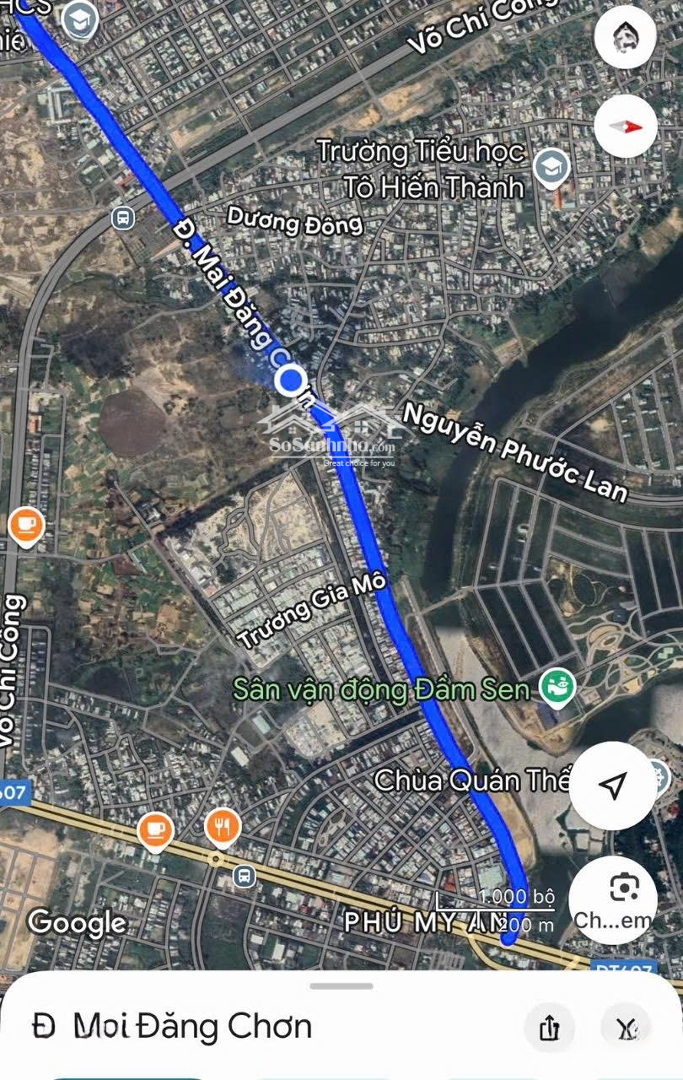Share Đ. Mai Đăng Chơn location

549,1027
